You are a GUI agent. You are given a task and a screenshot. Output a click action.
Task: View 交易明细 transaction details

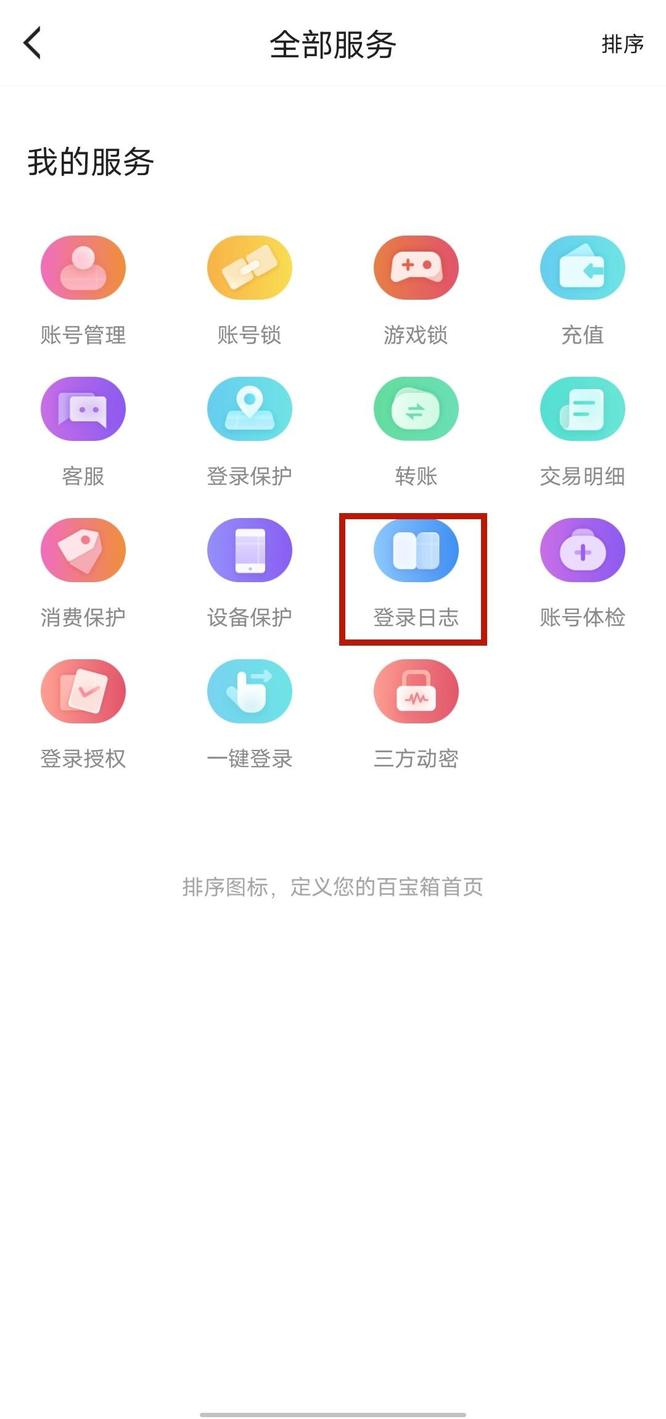pyautogui.click(x=583, y=432)
